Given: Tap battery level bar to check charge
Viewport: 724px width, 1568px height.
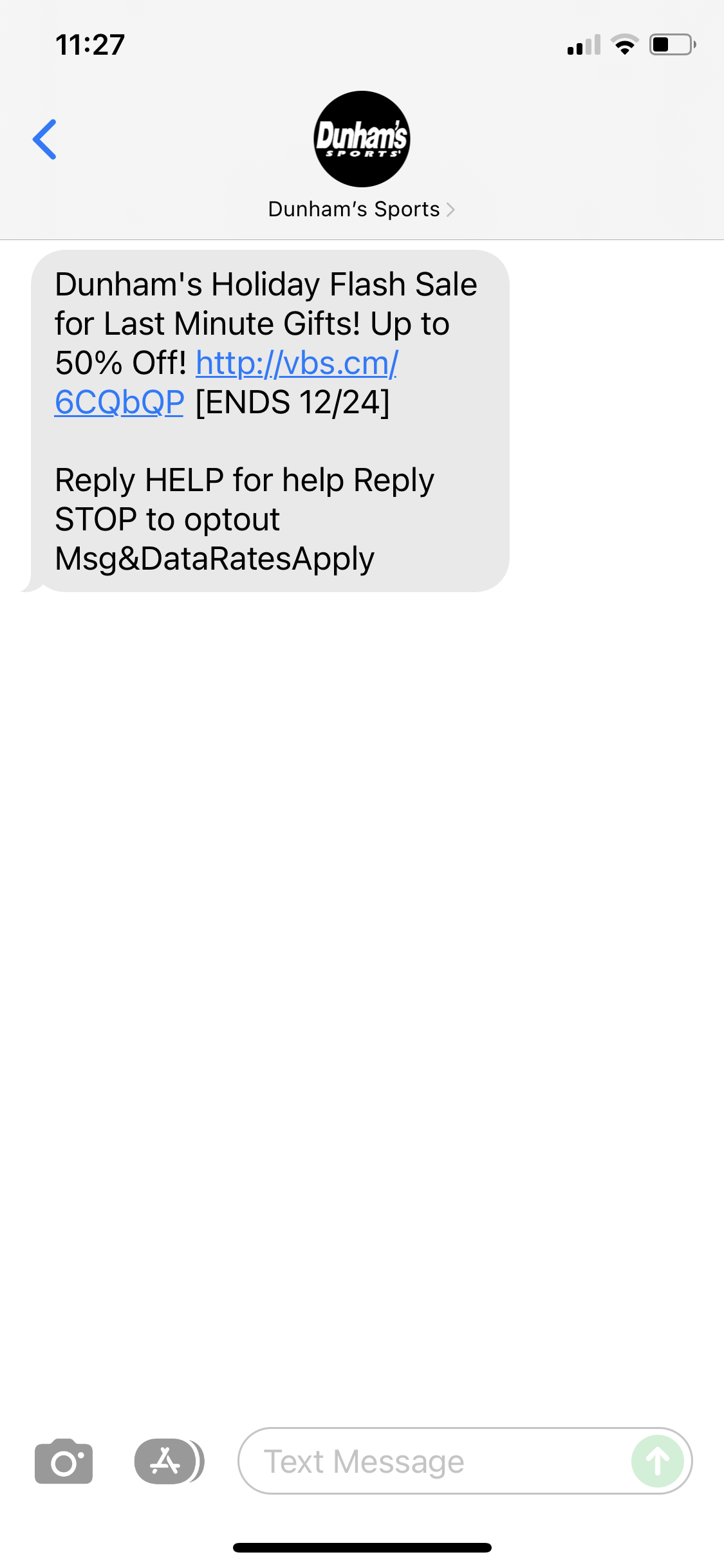Looking at the screenshot, I should 668,44.
